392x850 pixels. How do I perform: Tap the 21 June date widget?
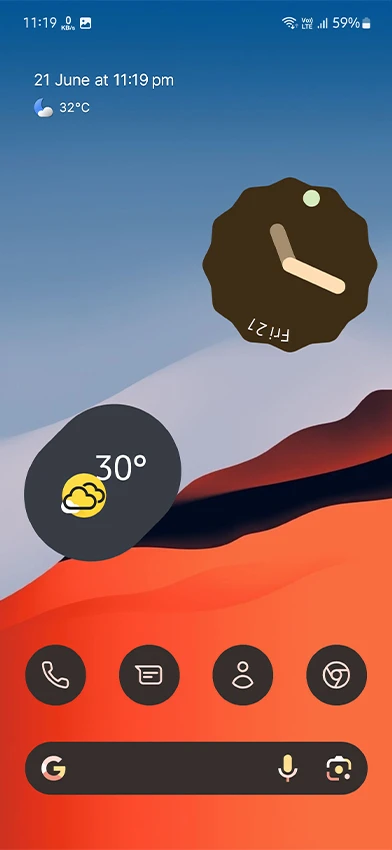[104, 80]
